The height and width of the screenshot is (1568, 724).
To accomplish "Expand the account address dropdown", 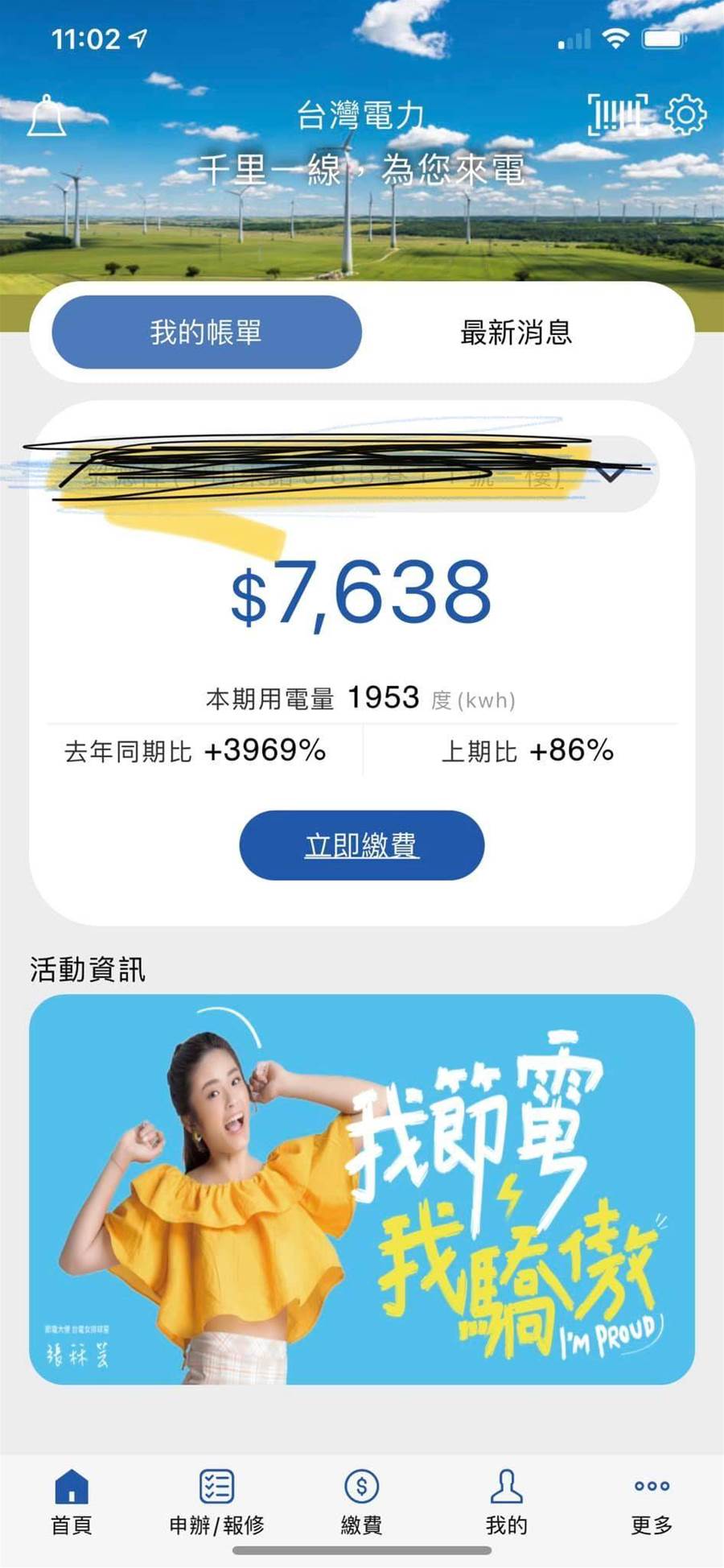I will pos(611,474).
